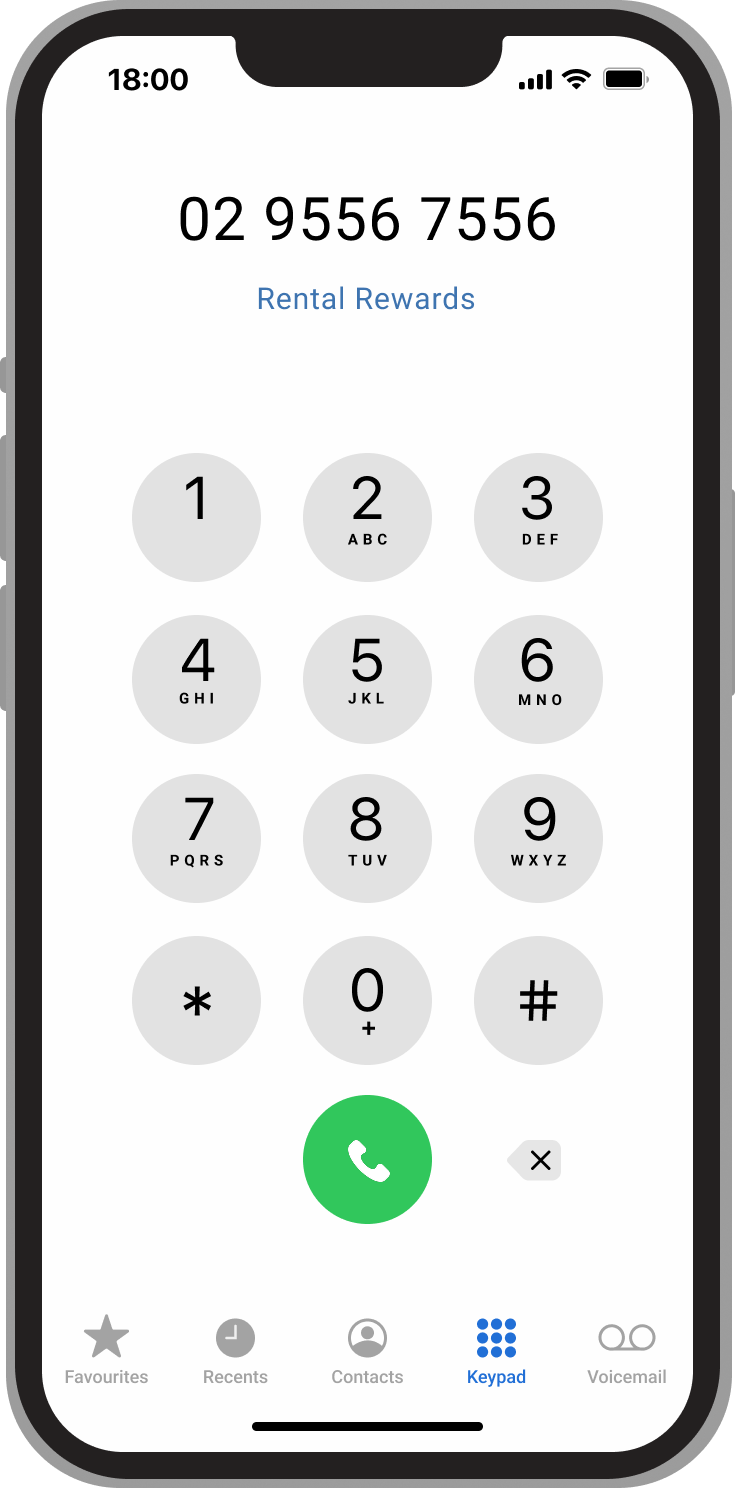Enter digit 3 DEF
735x1488 pixels.
538,517
